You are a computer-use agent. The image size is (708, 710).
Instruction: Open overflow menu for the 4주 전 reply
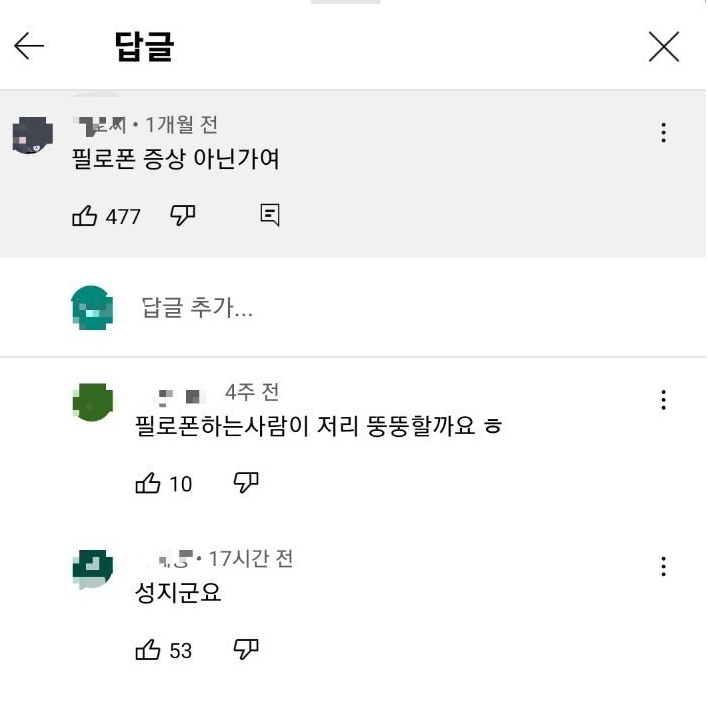click(x=663, y=401)
